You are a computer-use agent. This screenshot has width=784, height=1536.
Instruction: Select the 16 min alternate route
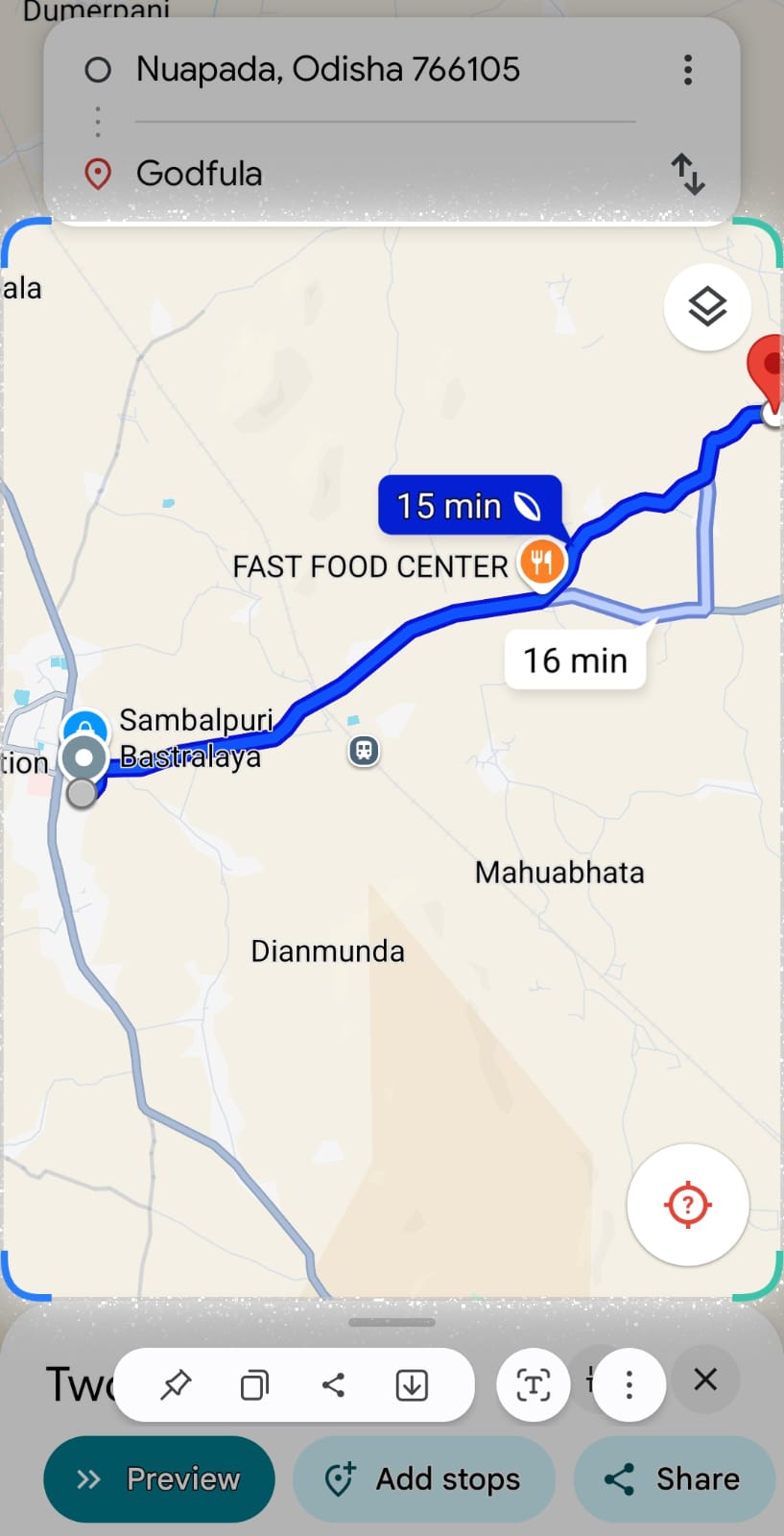(575, 660)
